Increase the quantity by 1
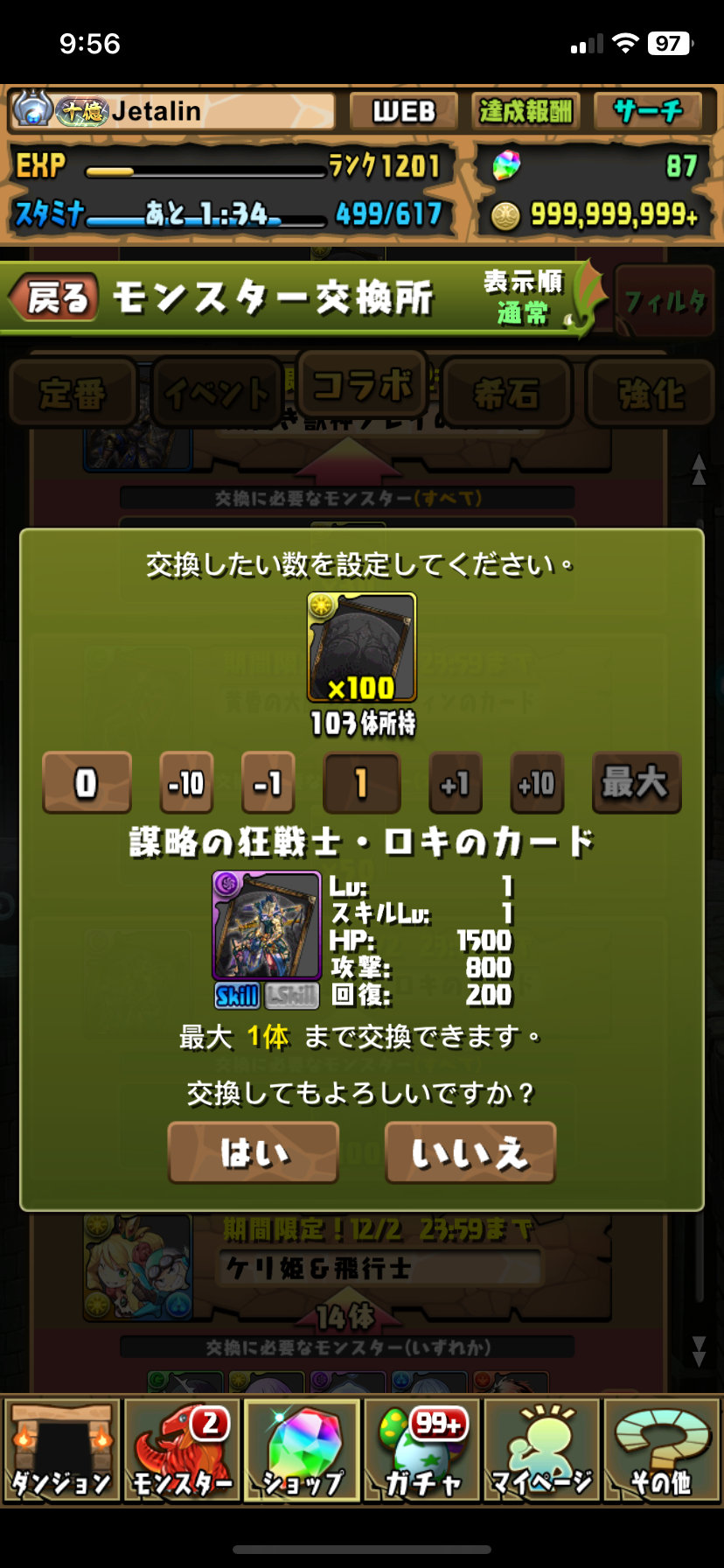 click(455, 782)
